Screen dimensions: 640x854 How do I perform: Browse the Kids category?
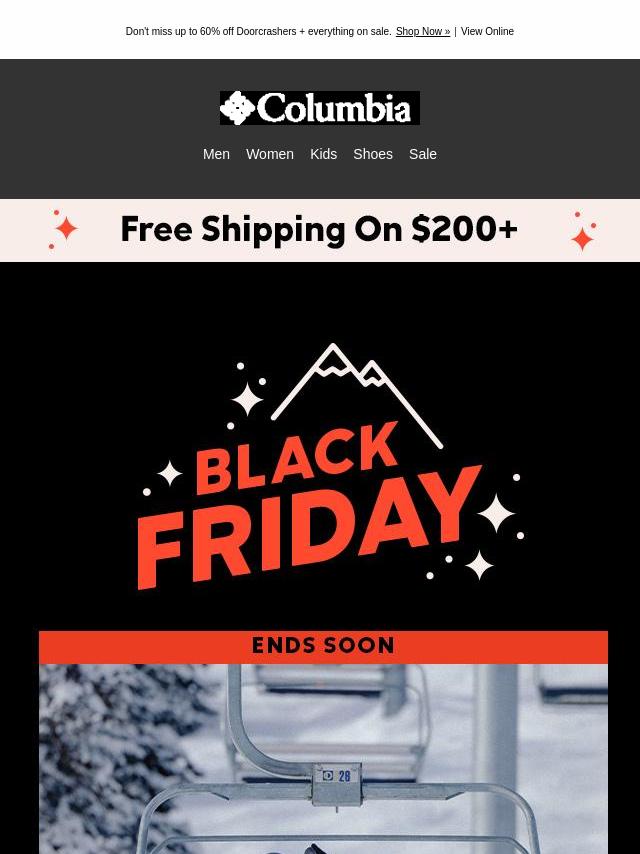coord(323,154)
